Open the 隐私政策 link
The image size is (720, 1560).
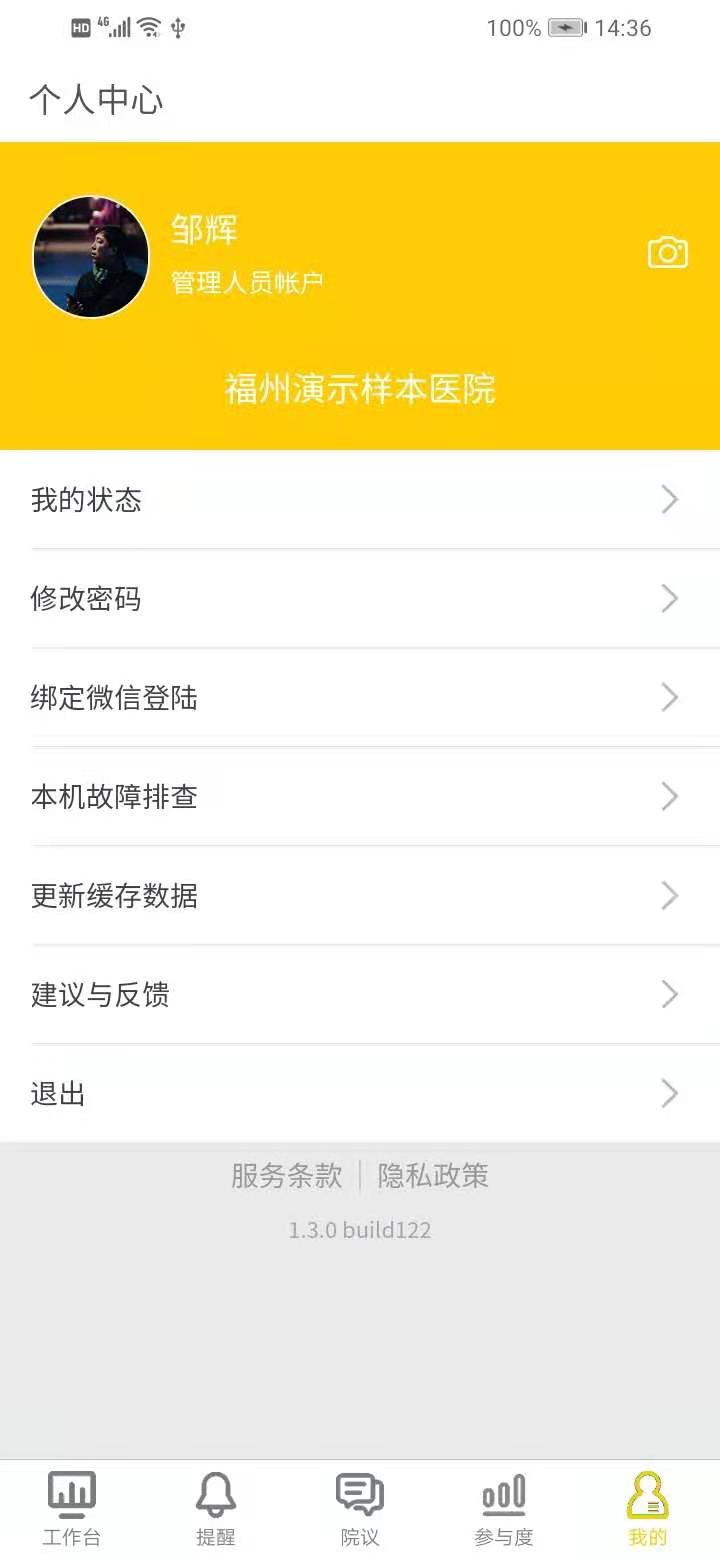coord(432,1176)
